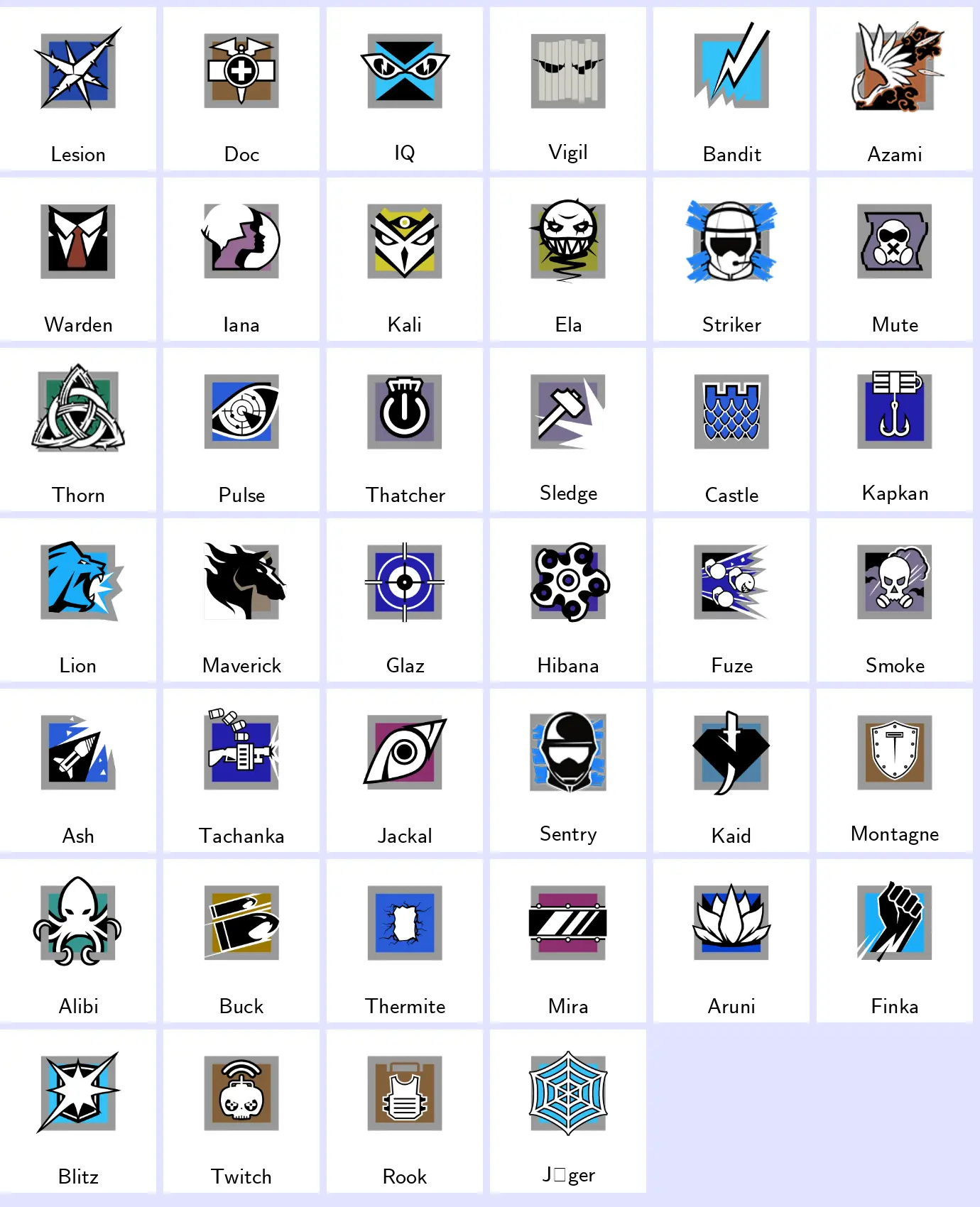Select Thatcher from the operators
Image resolution: width=980 pixels, height=1207 pixels.
[x=405, y=430]
